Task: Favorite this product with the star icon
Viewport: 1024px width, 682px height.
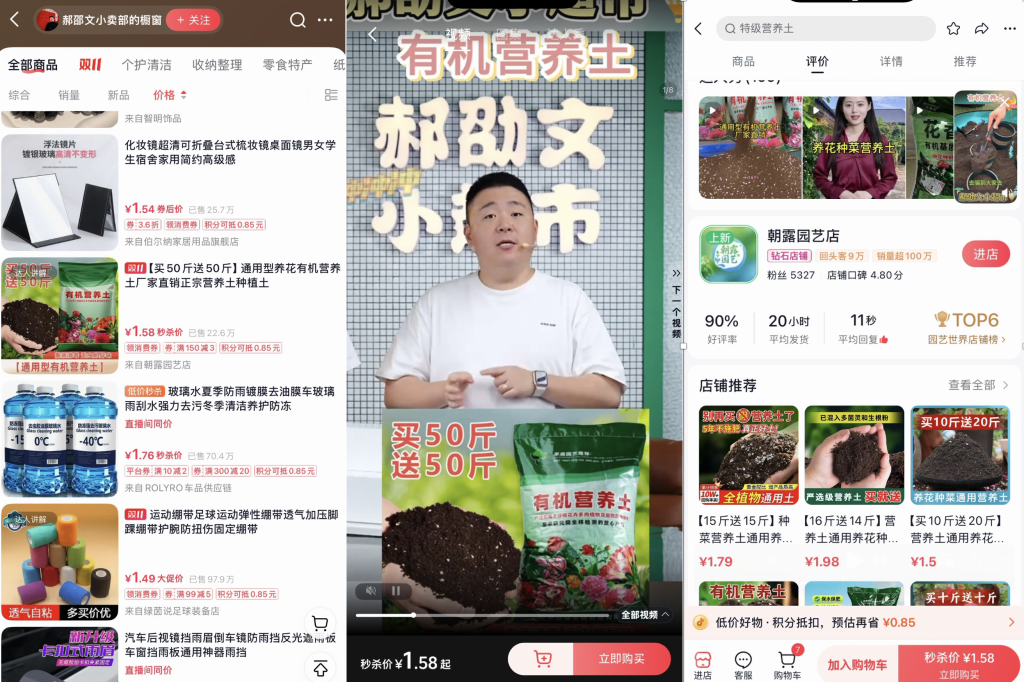Action: tap(953, 28)
